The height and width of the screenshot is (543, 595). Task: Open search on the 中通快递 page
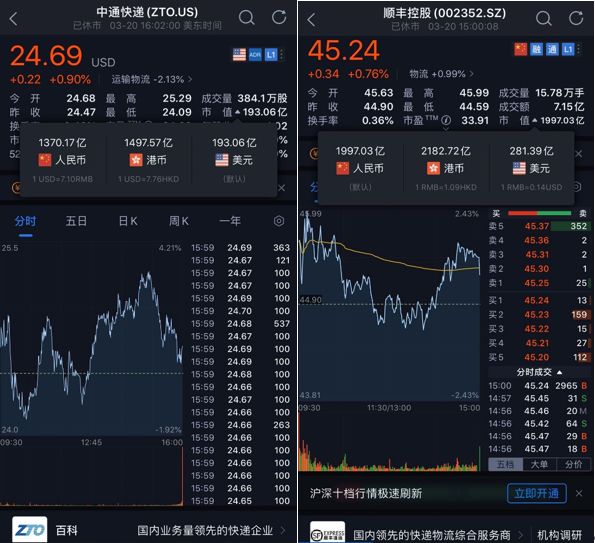247,17
